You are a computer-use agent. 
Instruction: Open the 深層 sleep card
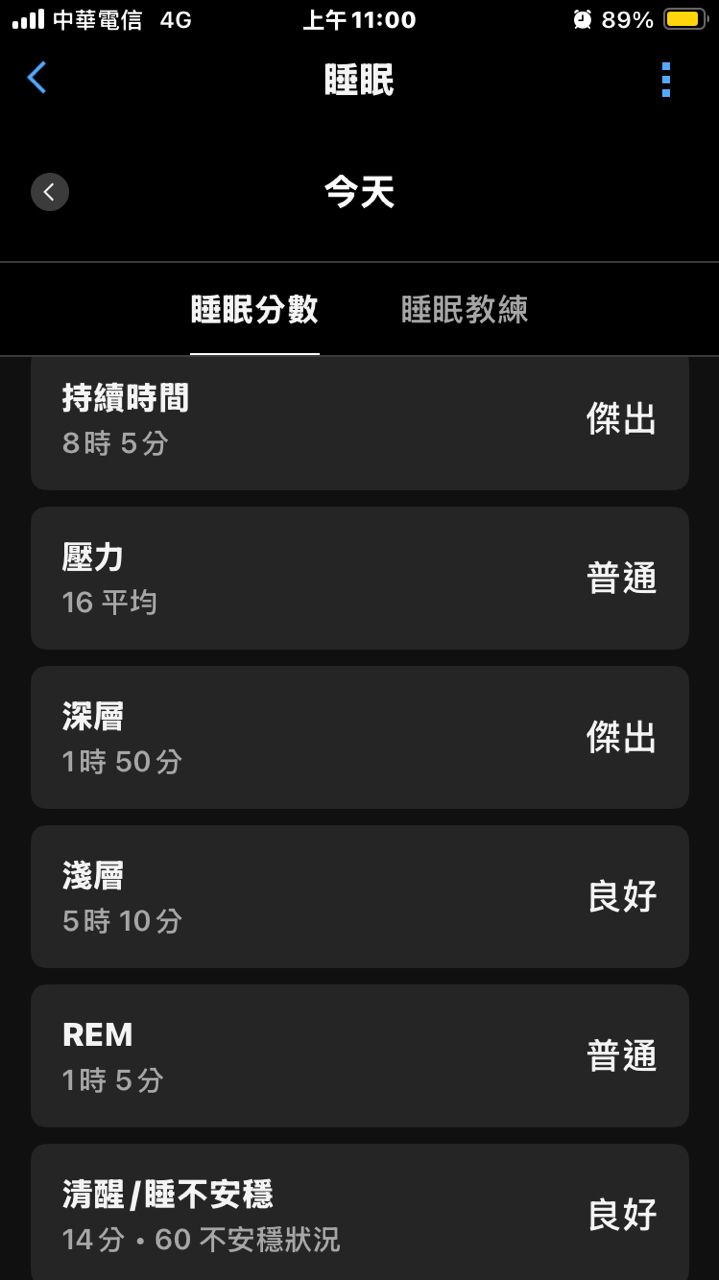coord(359,737)
